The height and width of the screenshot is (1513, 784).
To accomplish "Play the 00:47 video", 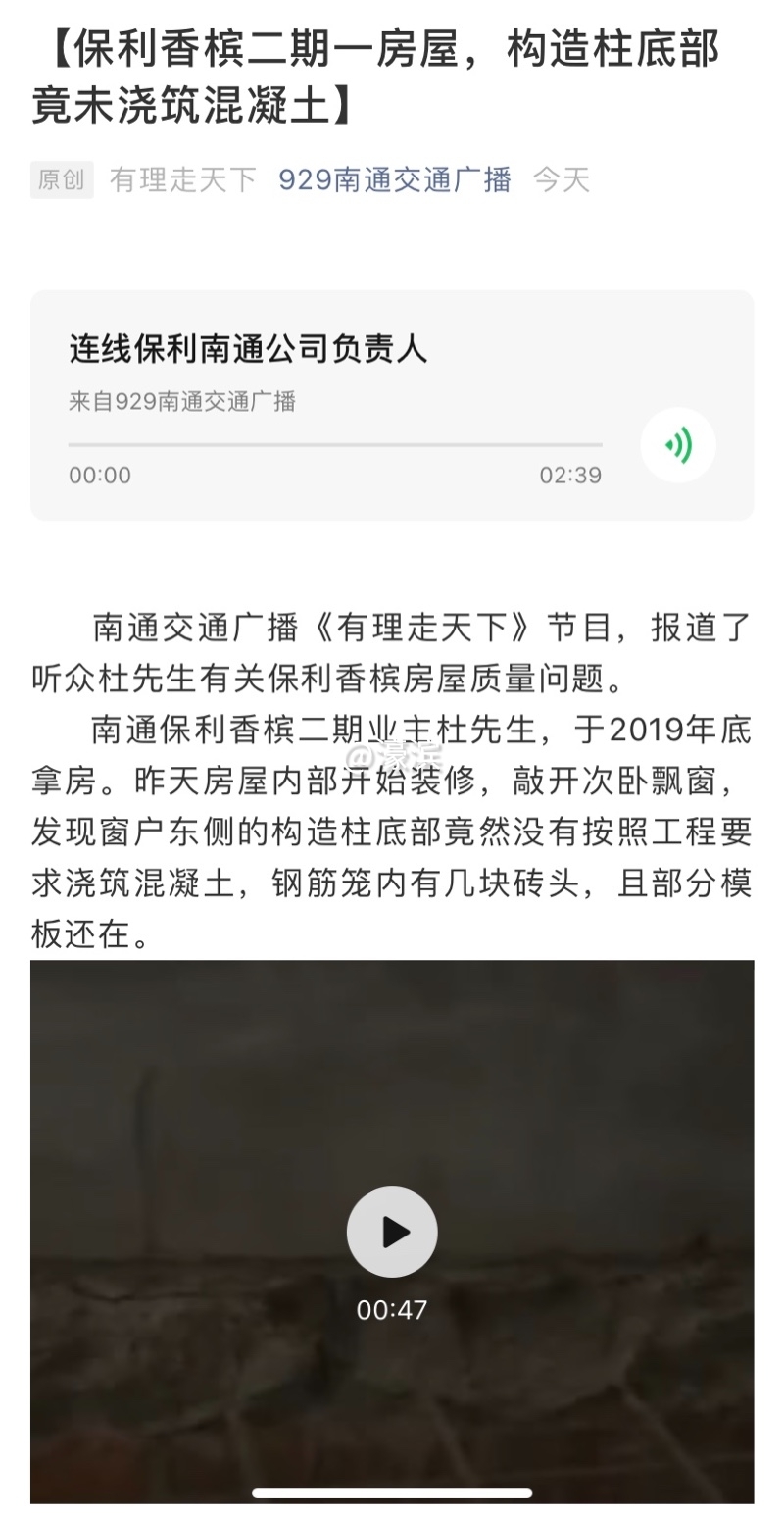I will [x=392, y=1232].
